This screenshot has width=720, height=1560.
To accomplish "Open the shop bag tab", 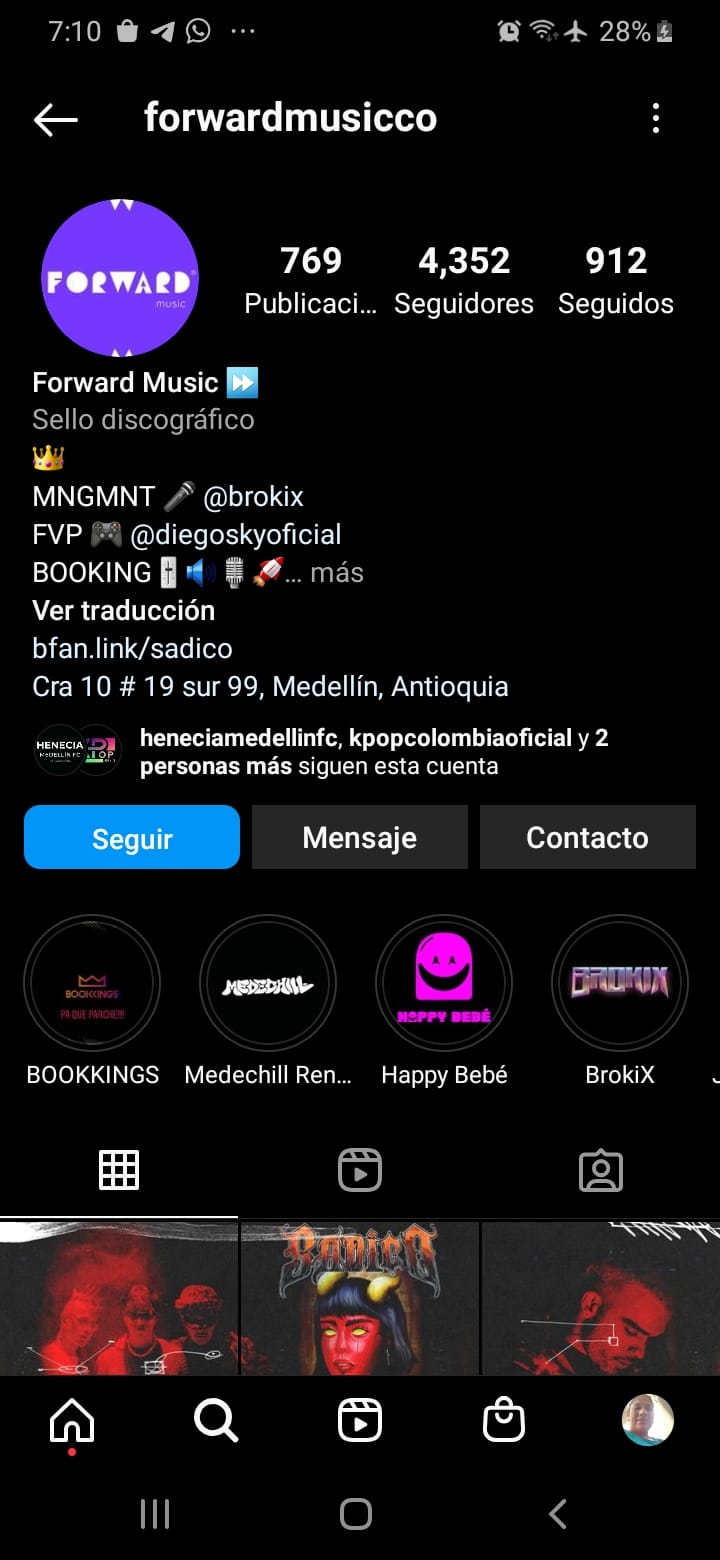I will (504, 1420).
